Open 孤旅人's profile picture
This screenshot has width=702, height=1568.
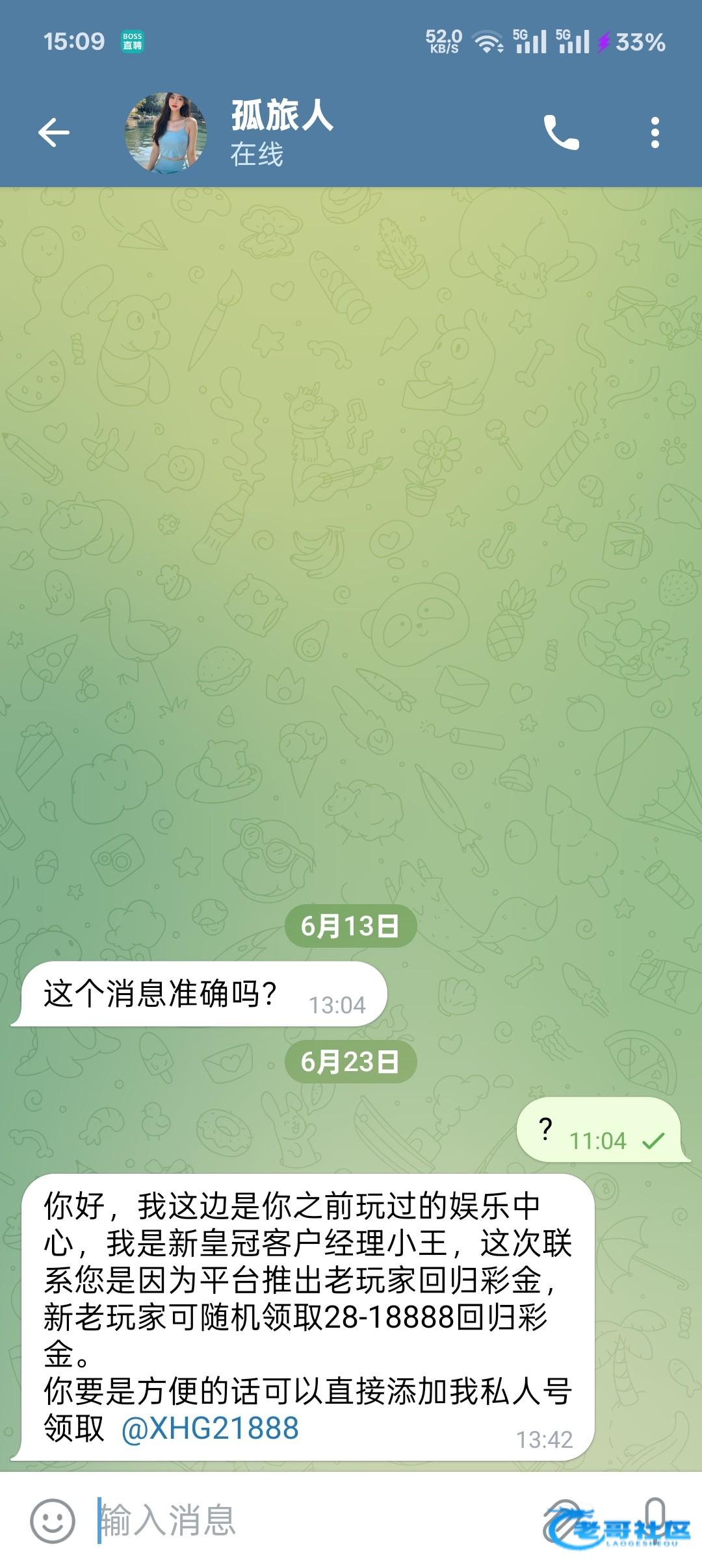click(166, 133)
